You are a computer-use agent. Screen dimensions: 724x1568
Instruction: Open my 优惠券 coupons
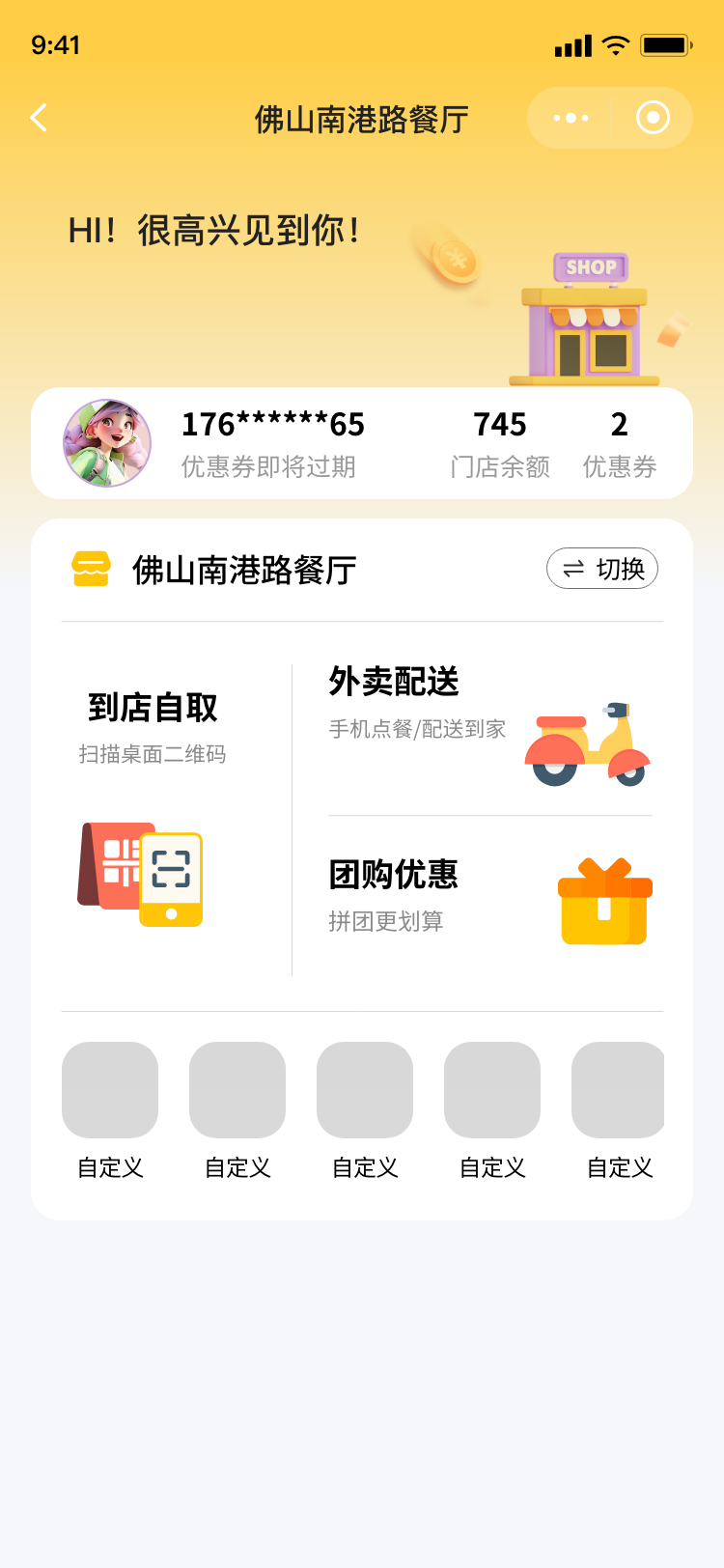point(619,443)
